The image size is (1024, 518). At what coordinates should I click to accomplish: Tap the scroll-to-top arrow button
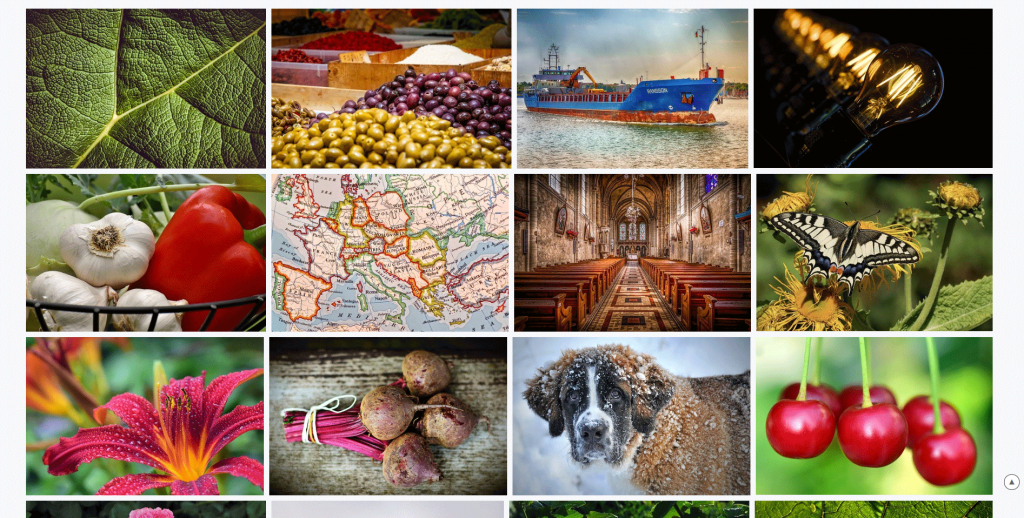pyautogui.click(x=1011, y=482)
